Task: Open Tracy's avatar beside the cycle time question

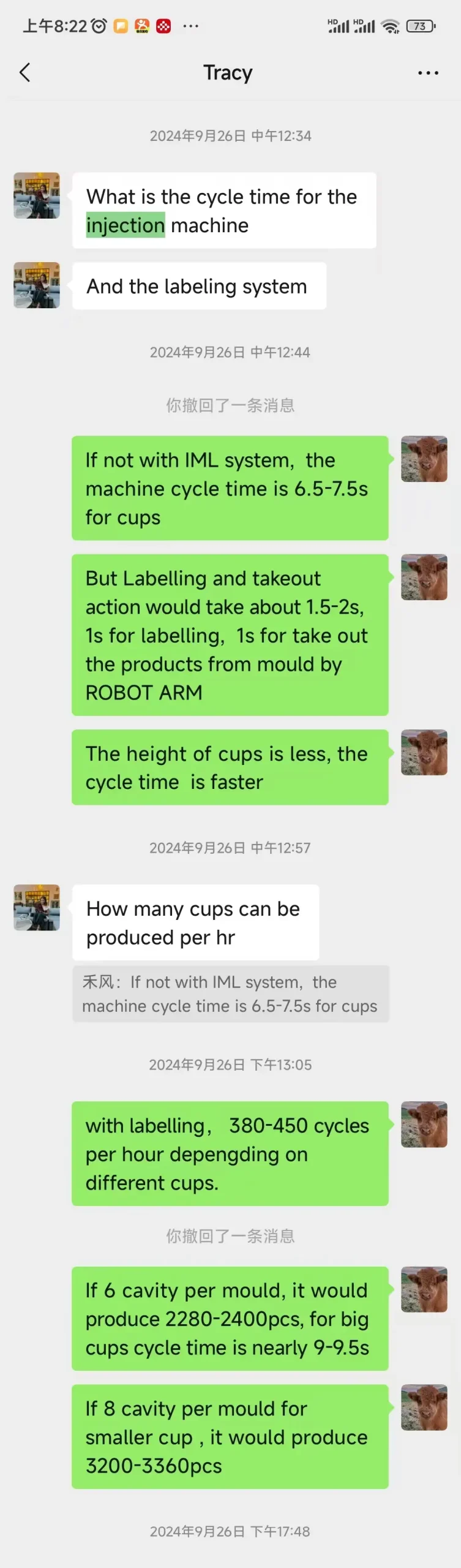Action: 37,195
